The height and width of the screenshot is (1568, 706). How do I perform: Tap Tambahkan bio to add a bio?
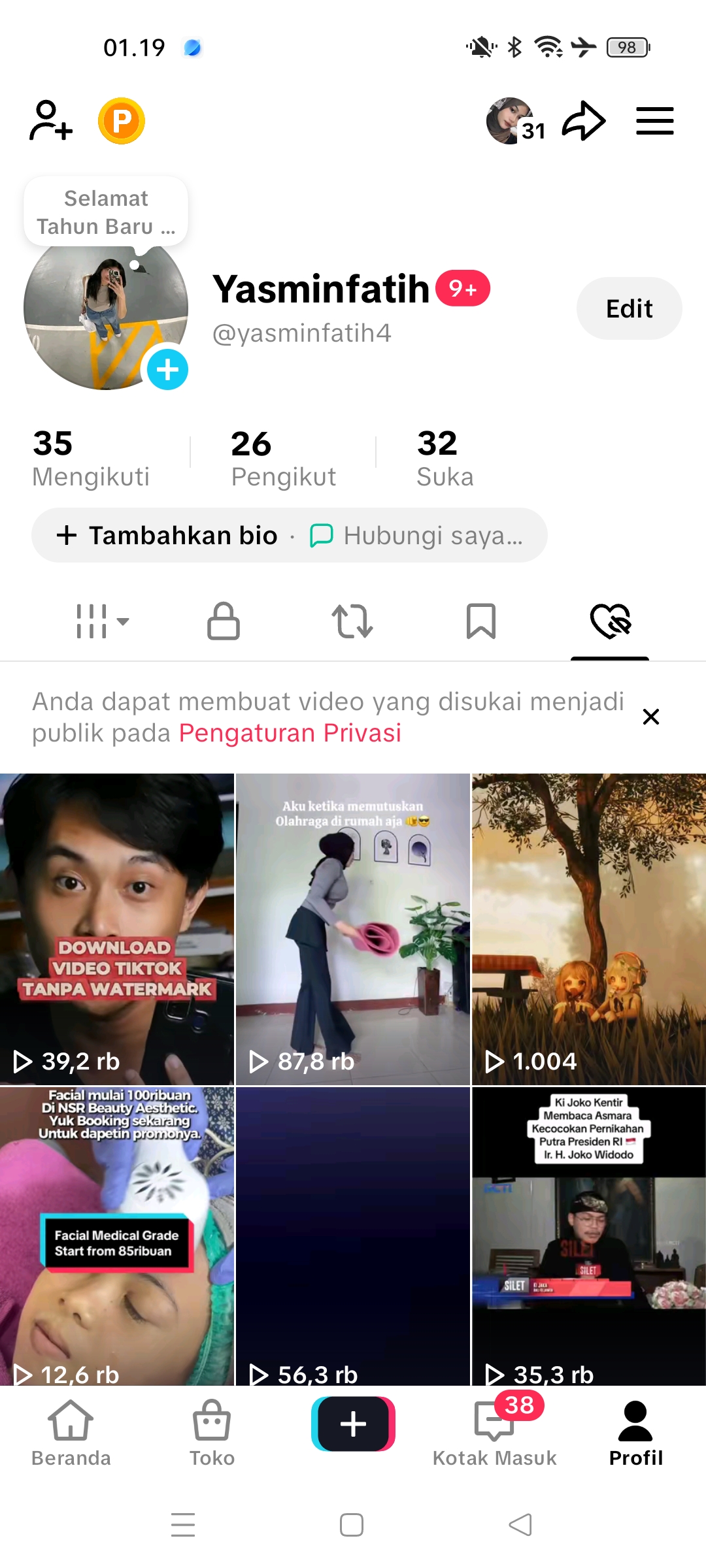click(169, 536)
